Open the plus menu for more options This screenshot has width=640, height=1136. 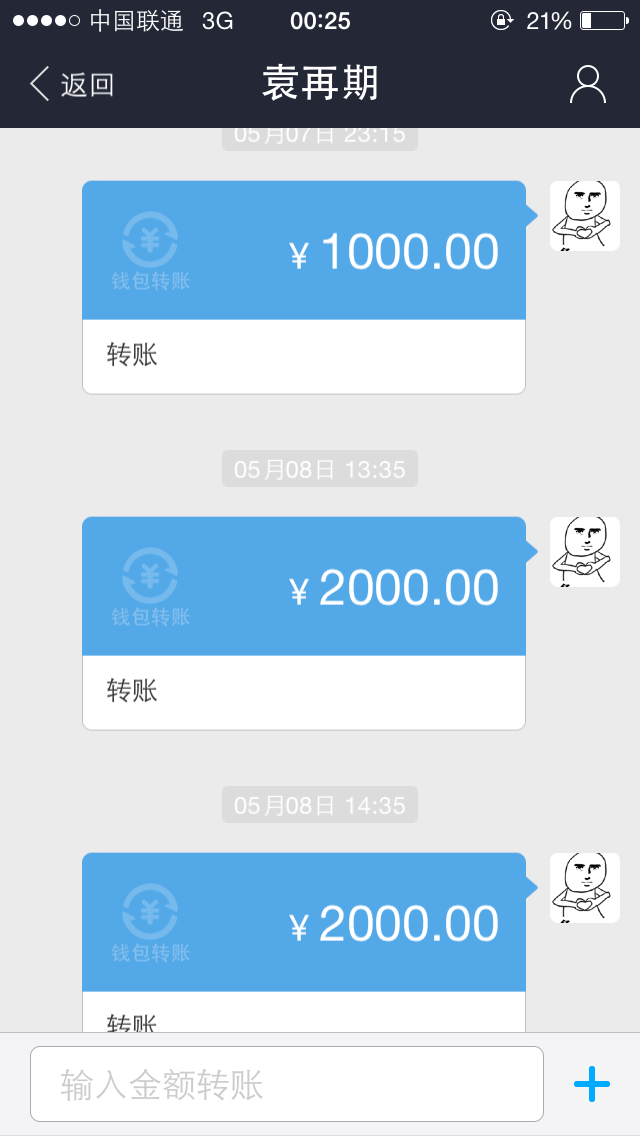tap(591, 1084)
